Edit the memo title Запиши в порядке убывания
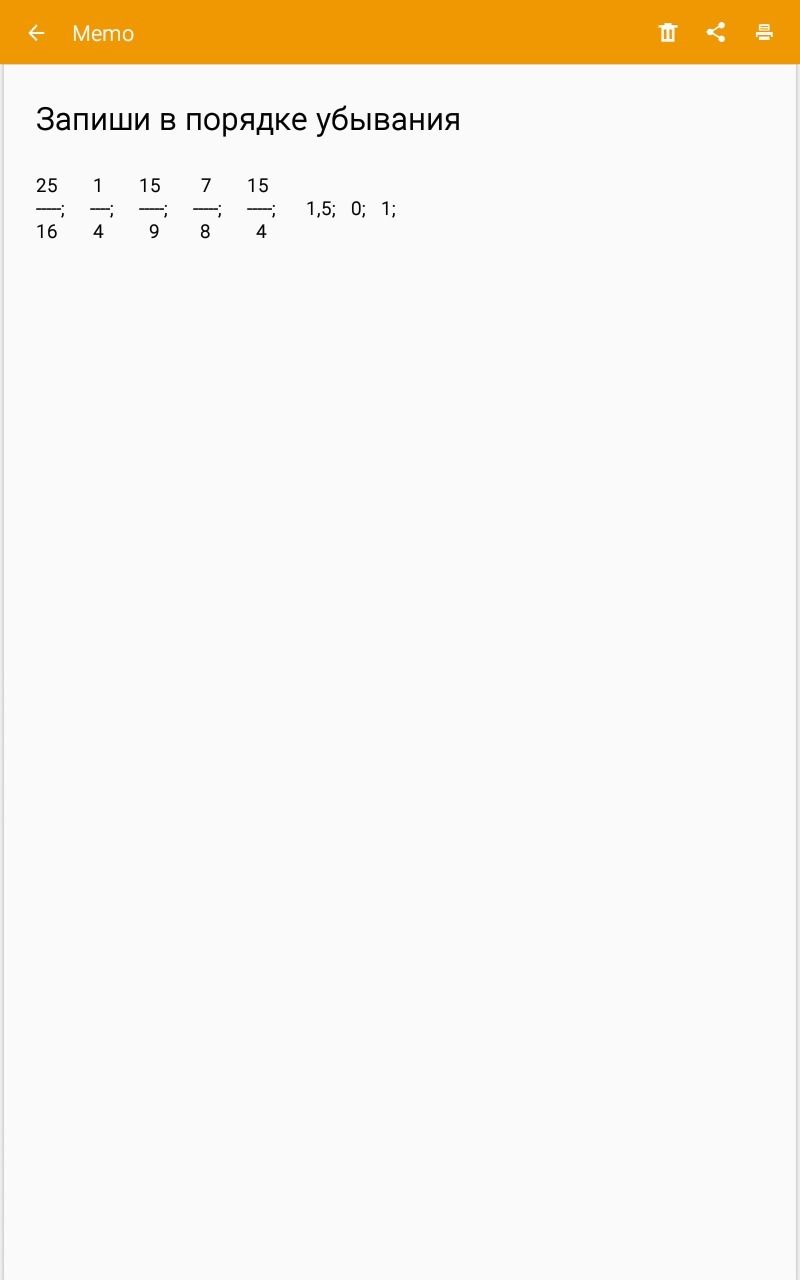 (x=248, y=120)
